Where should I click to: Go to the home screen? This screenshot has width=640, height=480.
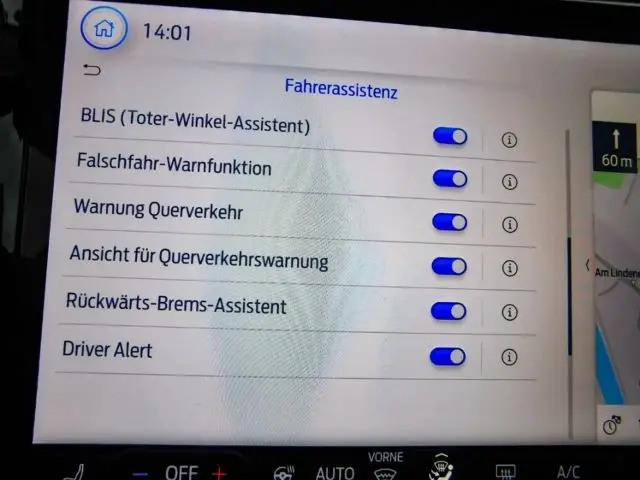pyautogui.click(x=103, y=29)
